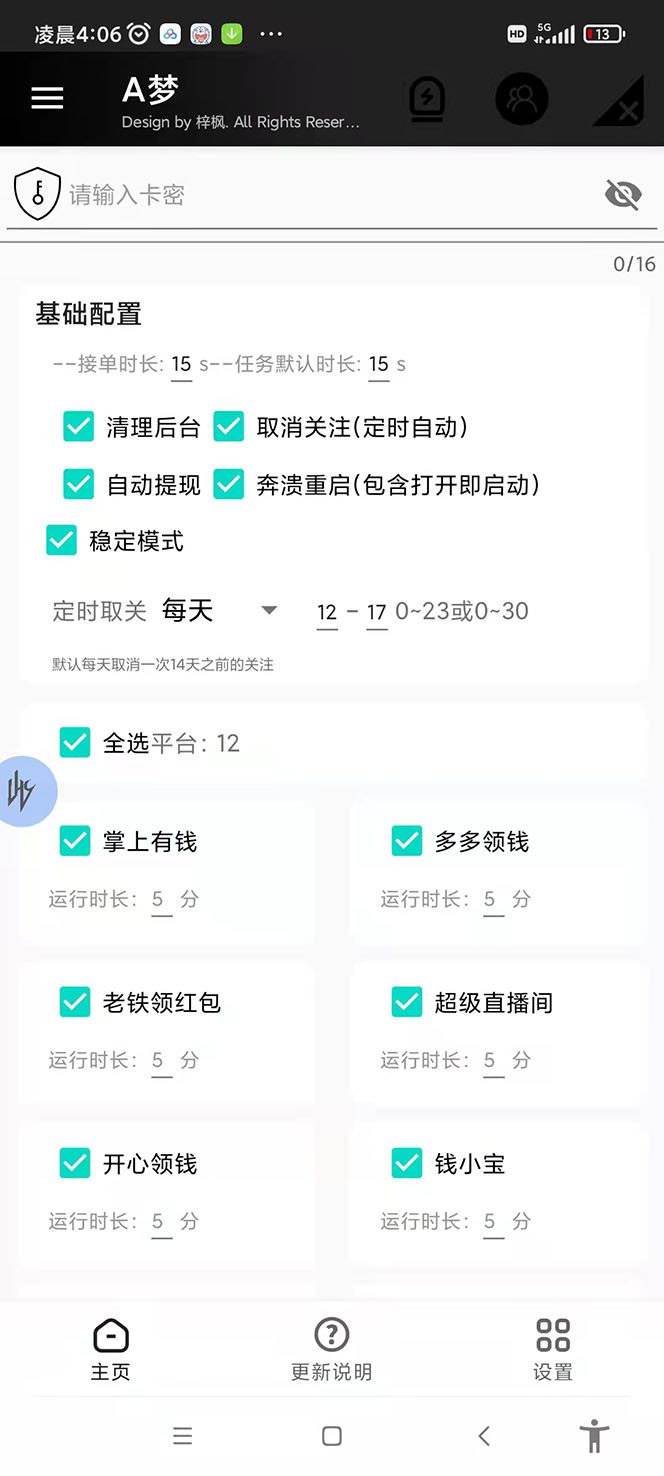The image size is (664, 1476).
Task: Open the 设置 tab
Action: 552,1348
